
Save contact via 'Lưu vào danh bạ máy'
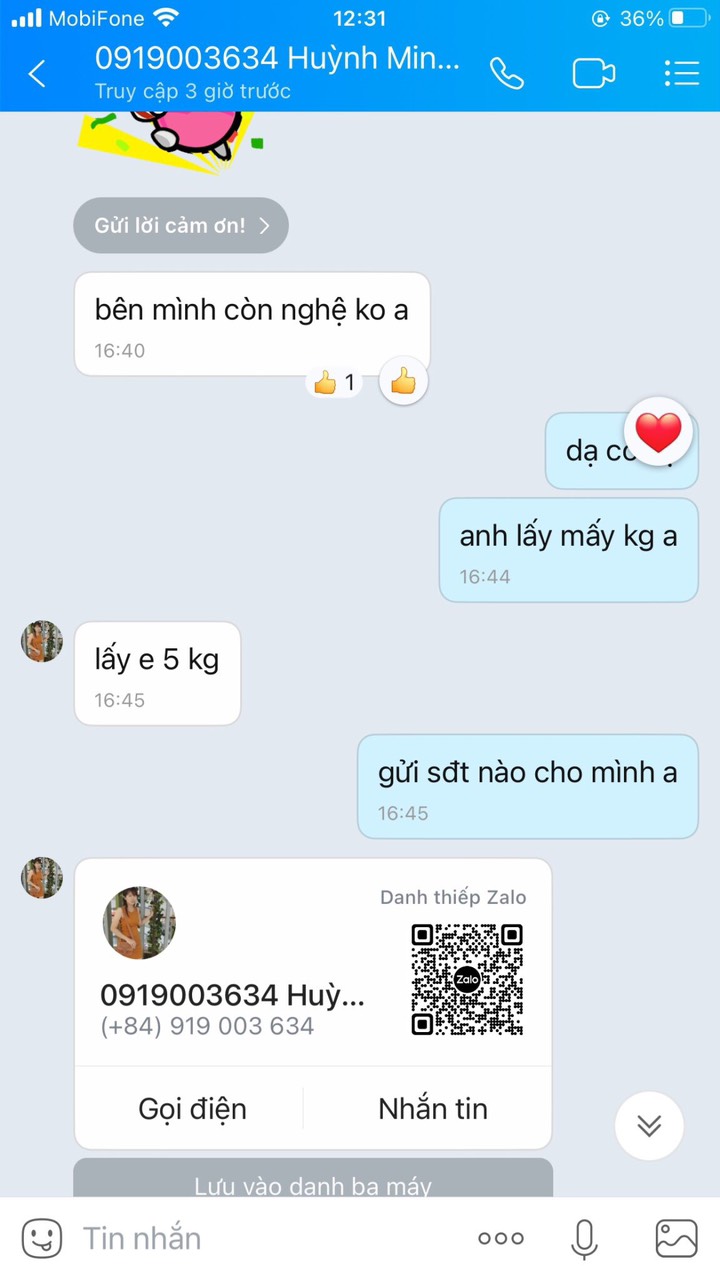point(313,1180)
